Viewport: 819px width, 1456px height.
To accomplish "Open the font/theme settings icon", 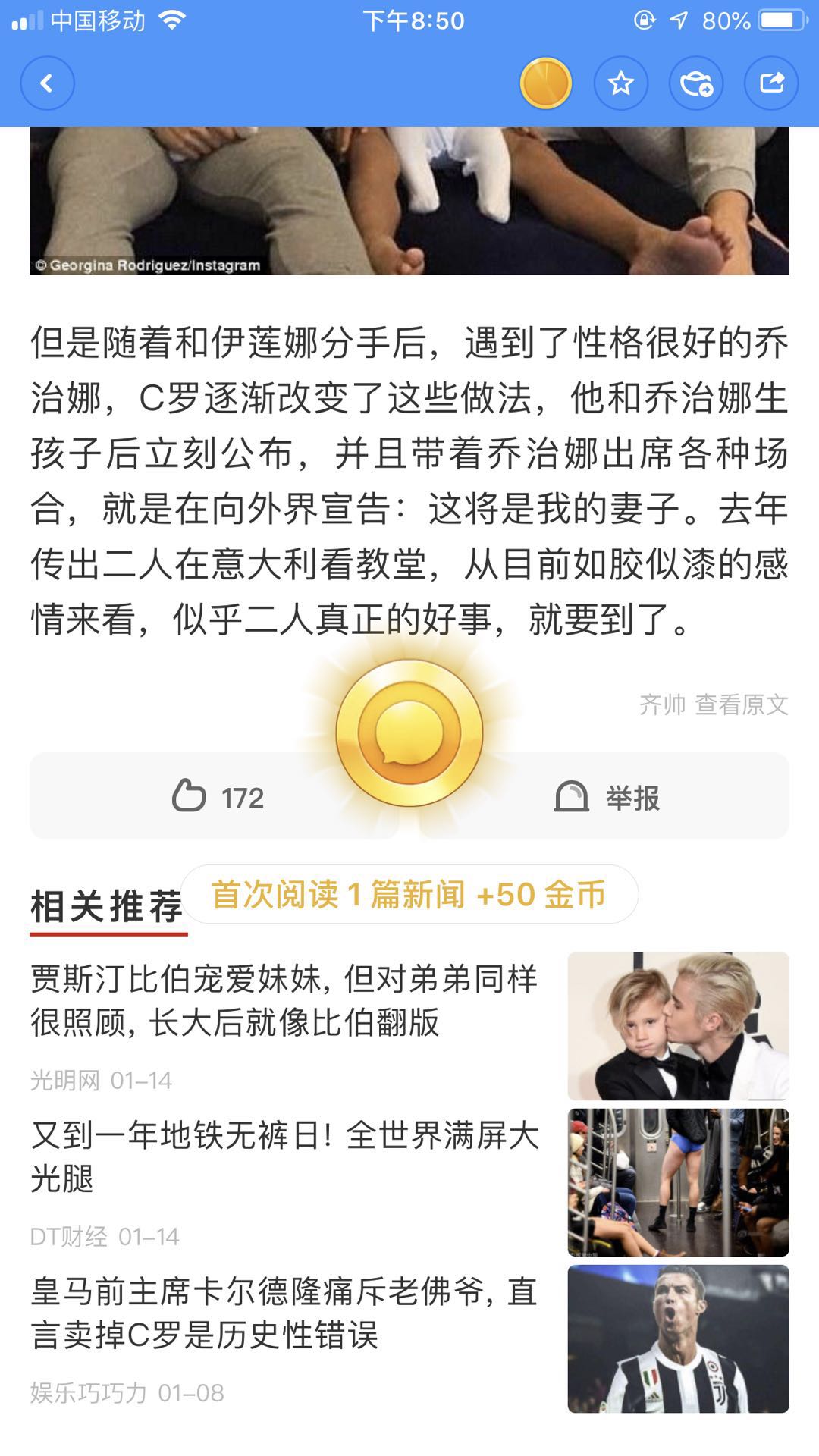I will 696,83.
